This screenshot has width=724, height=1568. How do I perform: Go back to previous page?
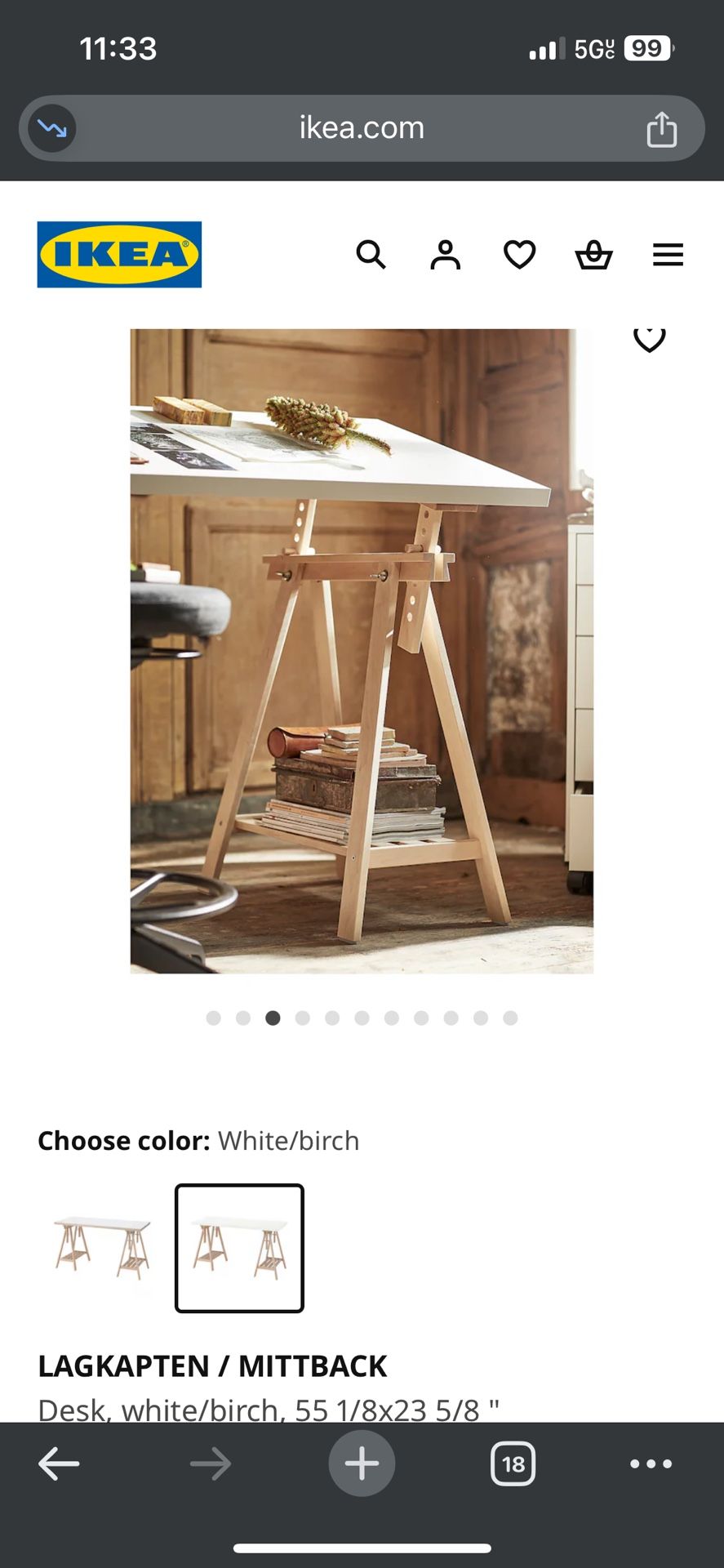point(59,1463)
